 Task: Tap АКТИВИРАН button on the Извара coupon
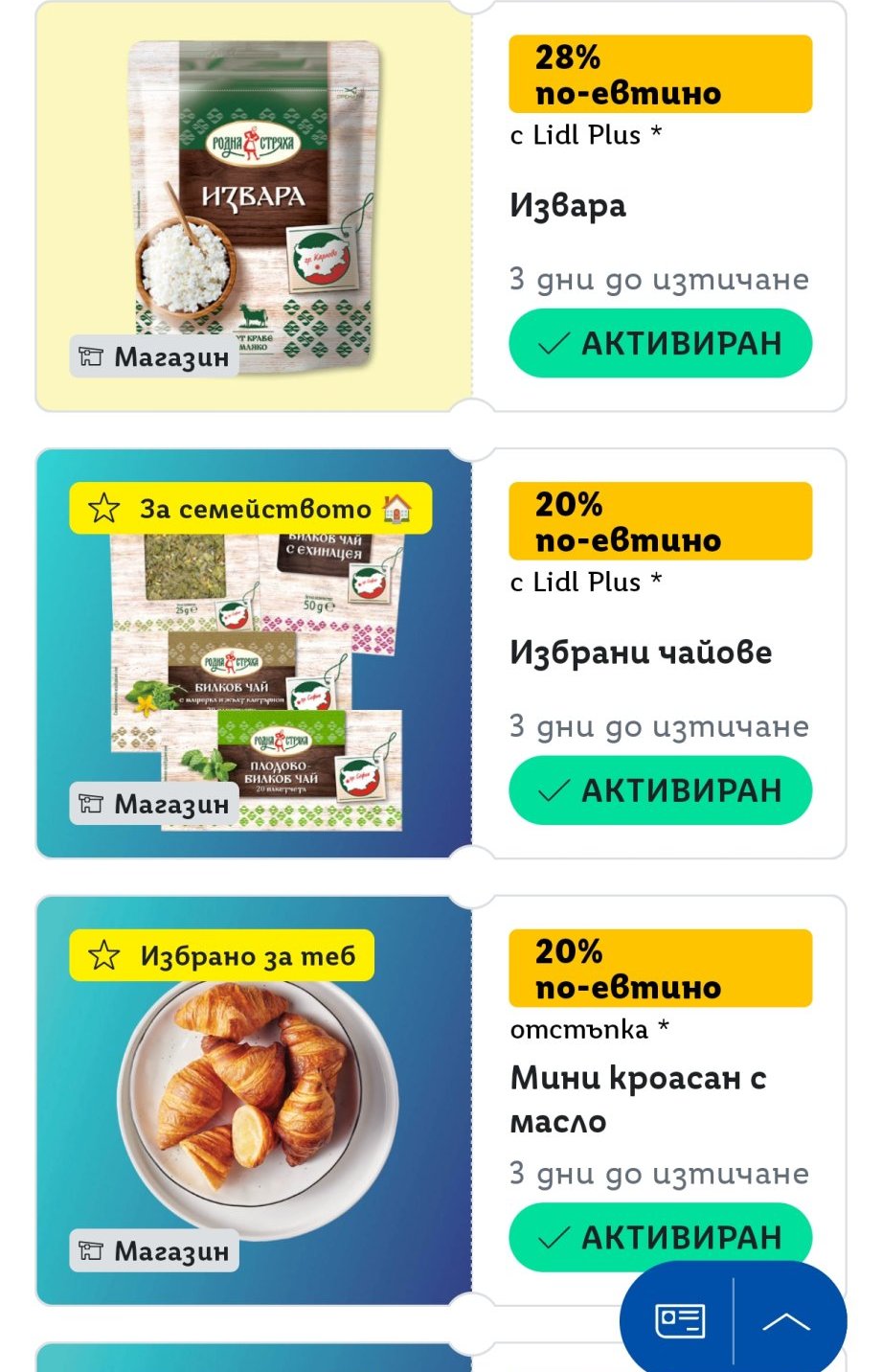(660, 343)
